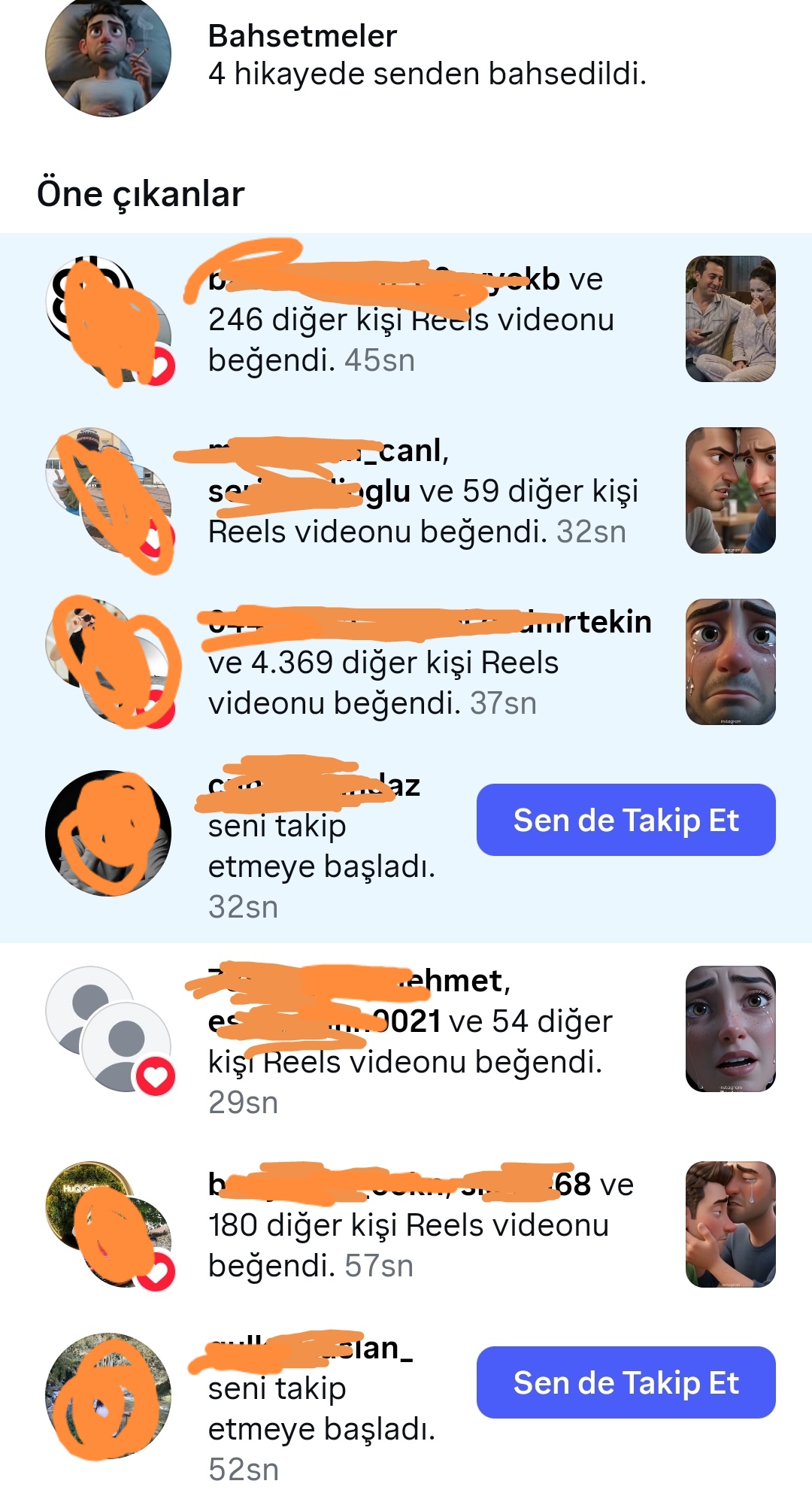Screen dimensions: 812x1499
Task: View the Reels thumbnail liked 32sn ago
Action: tap(730, 490)
